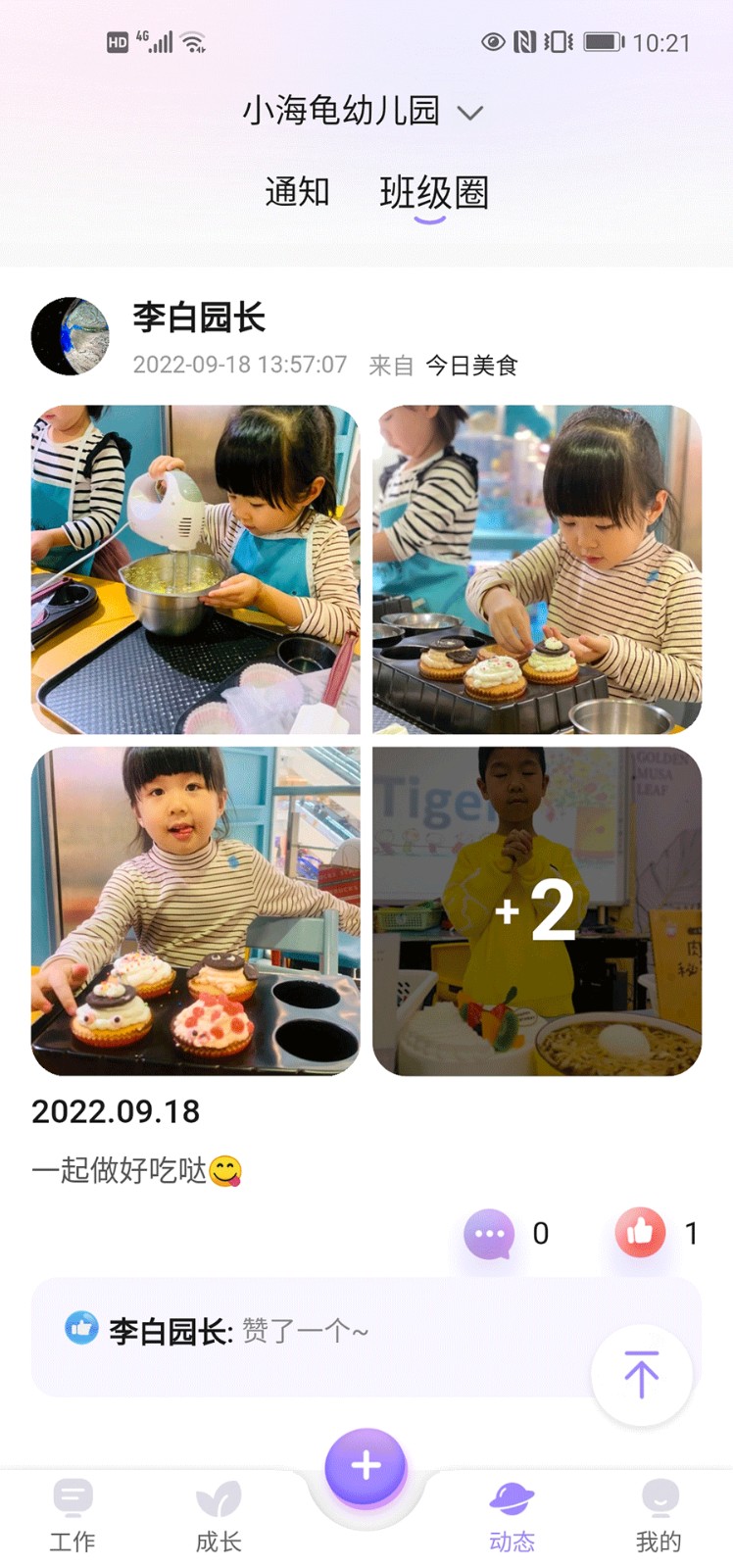
Task: Go to the 工作 tab
Action: [73, 1515]
